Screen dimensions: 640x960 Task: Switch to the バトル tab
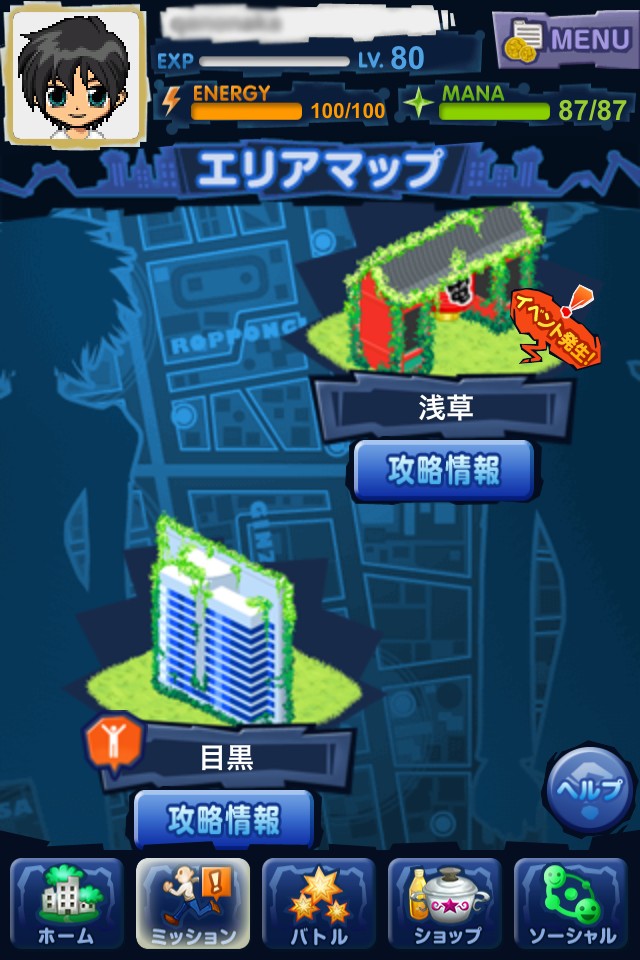coord(319,904)
